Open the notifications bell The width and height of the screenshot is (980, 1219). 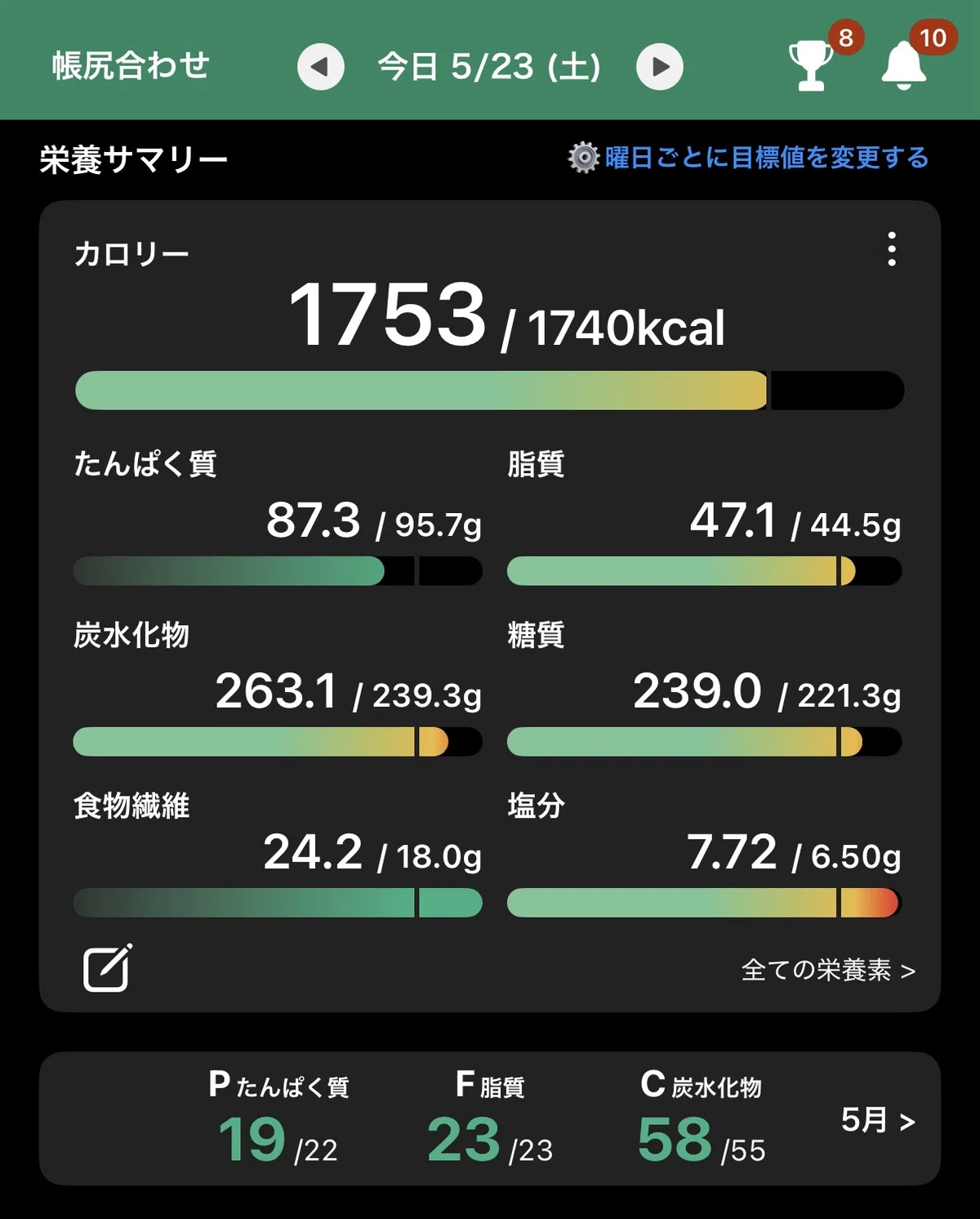click(x=904, y=65)
